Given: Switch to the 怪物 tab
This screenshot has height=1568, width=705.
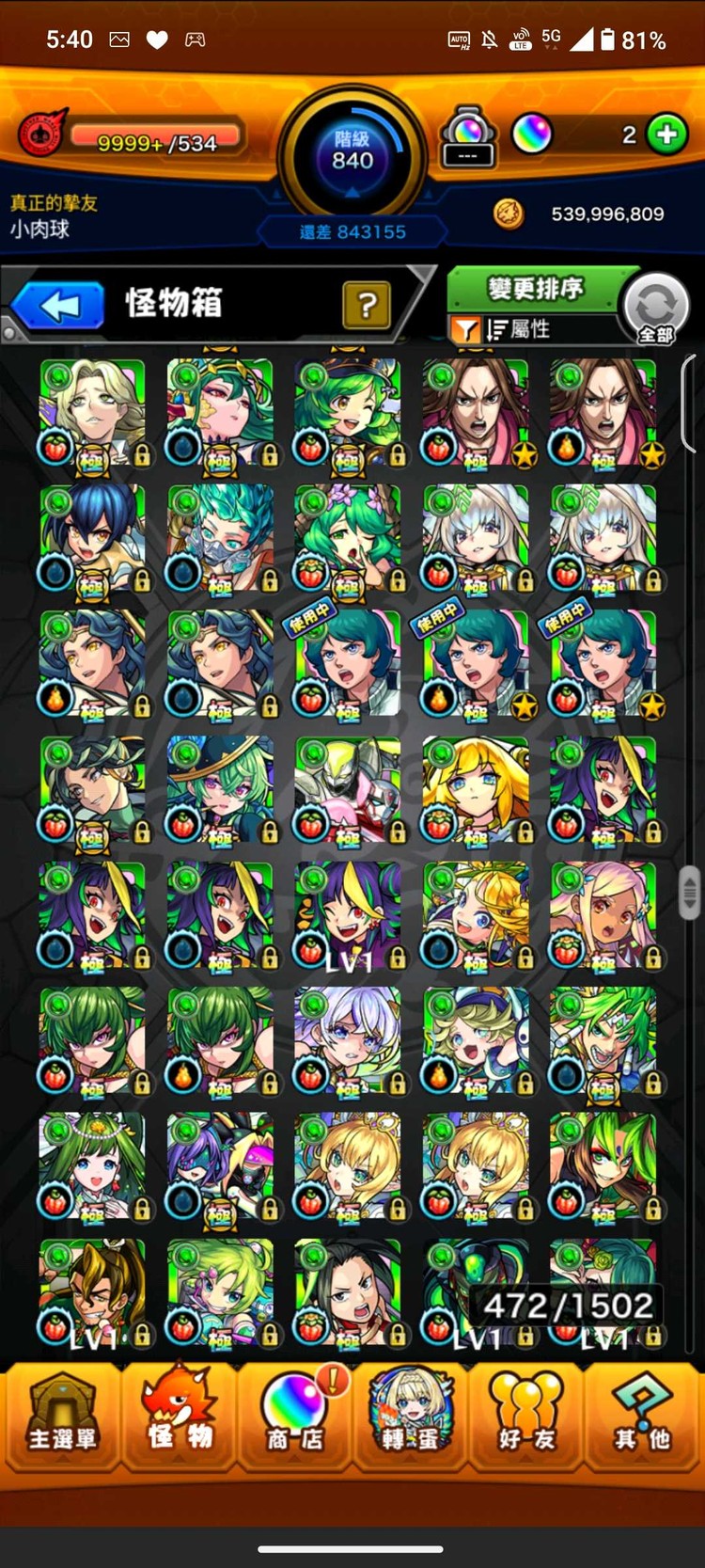Looking at the screenshot, I should (179, 1418).
